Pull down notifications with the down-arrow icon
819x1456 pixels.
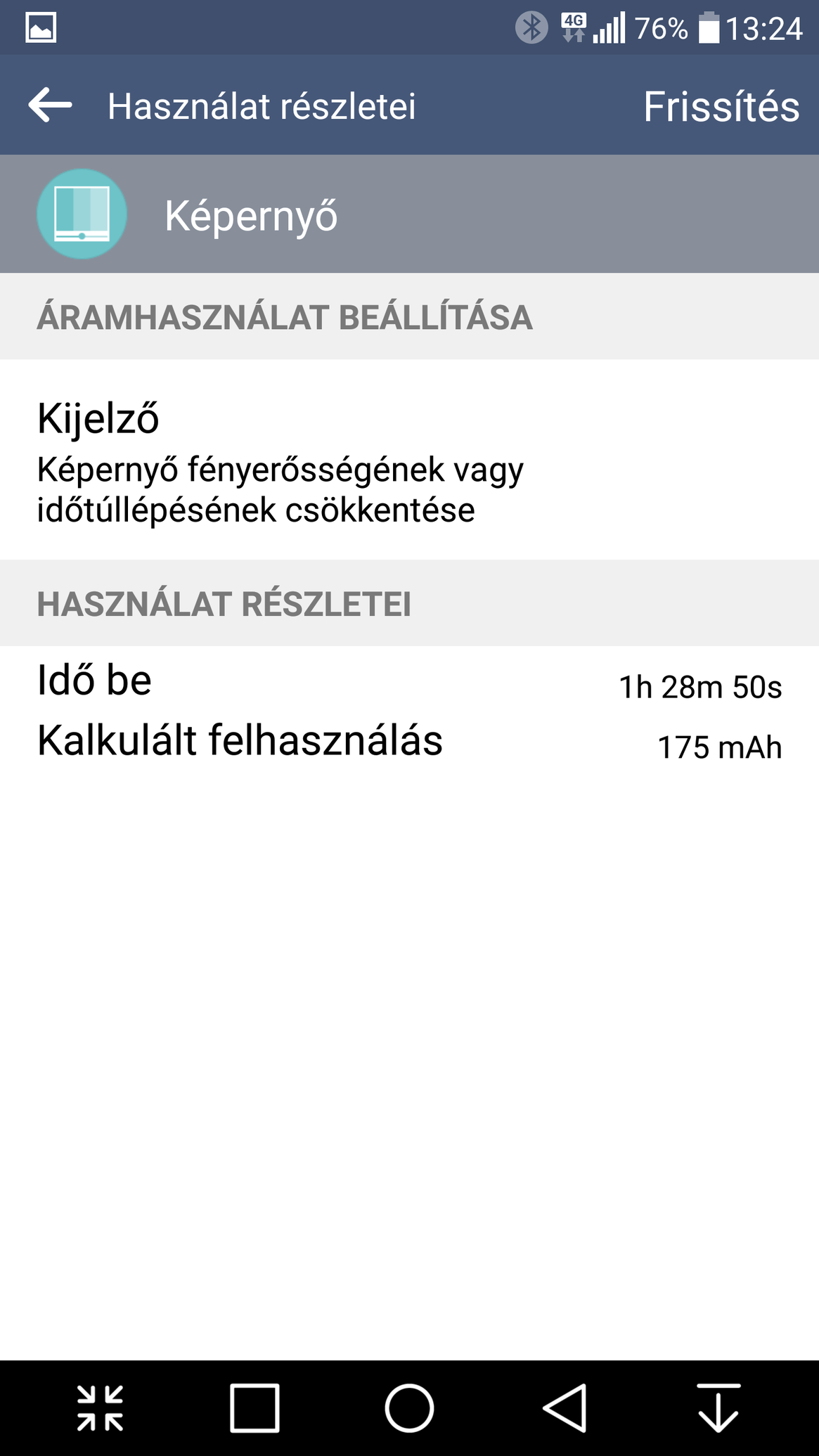click(718, 1408)
